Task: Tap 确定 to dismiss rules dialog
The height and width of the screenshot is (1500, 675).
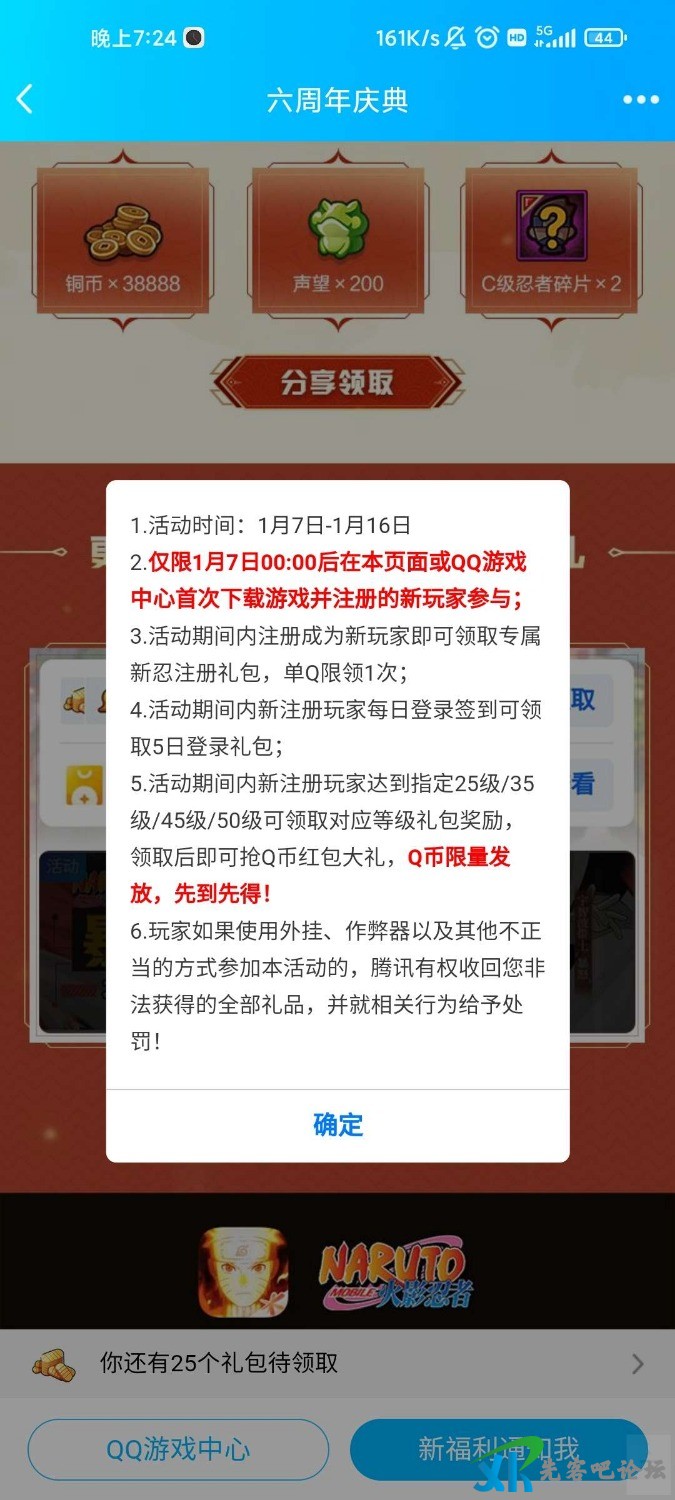Action: click(x=338, y=1124)
